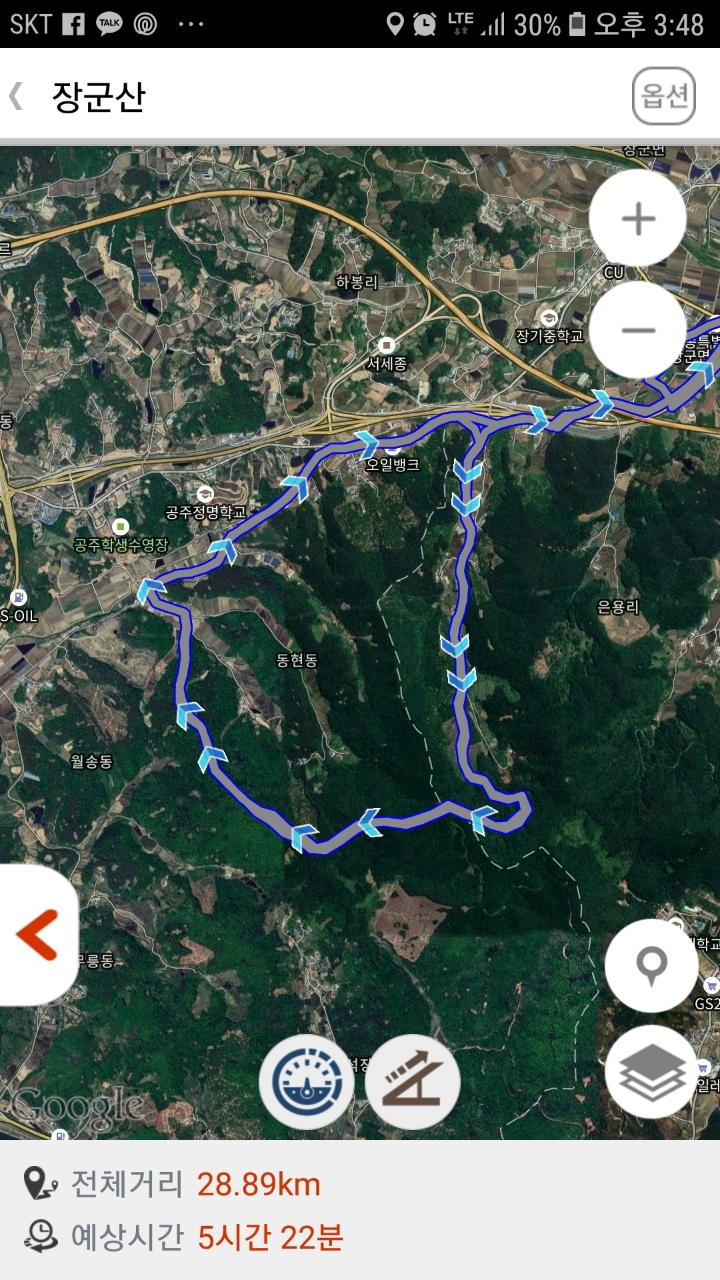Open the elevation slope profile button
Screen dimensions: 720x1280
[x=412, y=1082]
